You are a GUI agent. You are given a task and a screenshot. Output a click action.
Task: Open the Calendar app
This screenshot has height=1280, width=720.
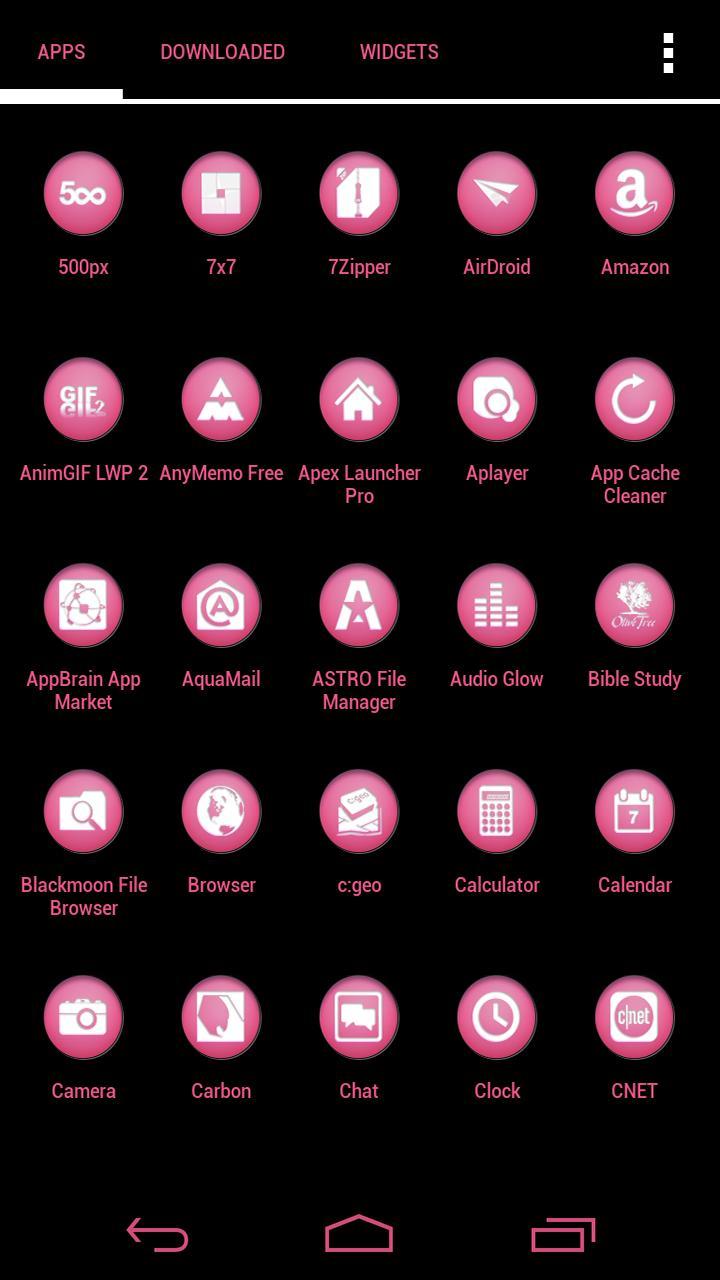point(635,812)
